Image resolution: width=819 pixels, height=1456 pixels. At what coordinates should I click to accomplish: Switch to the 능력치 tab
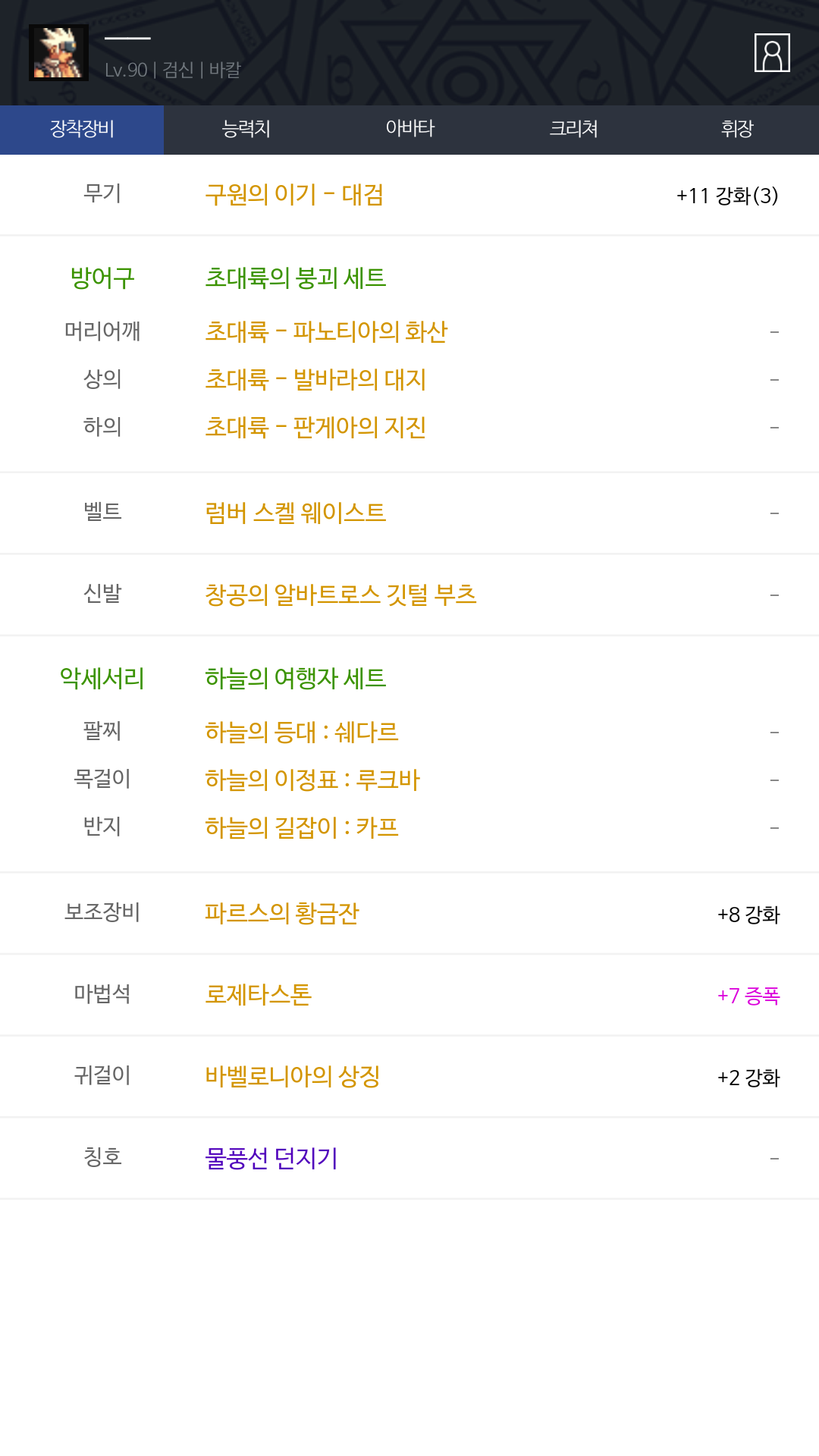click(x=246, y=130)
